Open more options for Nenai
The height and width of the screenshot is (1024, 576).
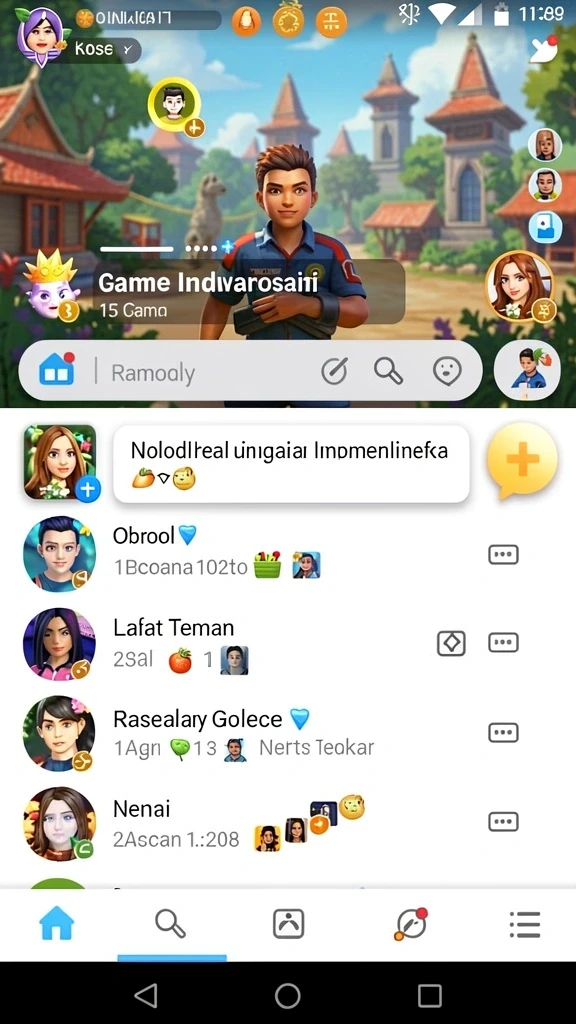pos(504,822)
